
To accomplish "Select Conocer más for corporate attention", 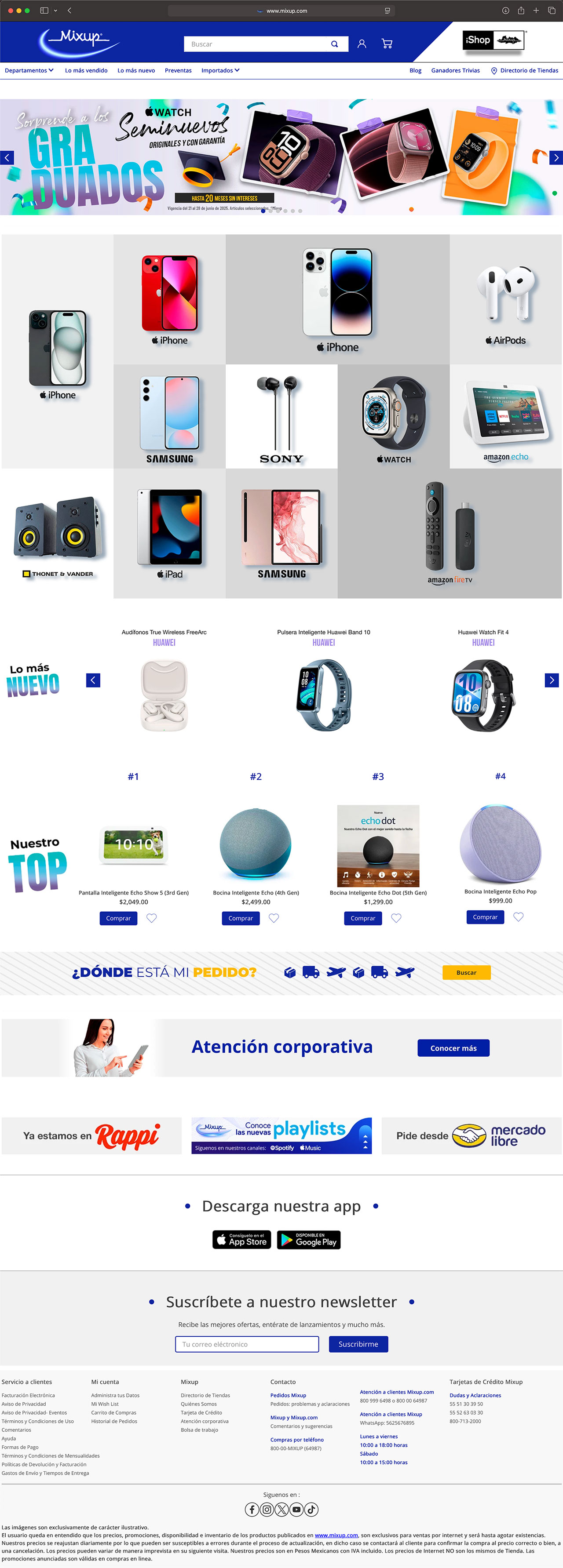I will pyautogui.click(x=453, y=1048).
